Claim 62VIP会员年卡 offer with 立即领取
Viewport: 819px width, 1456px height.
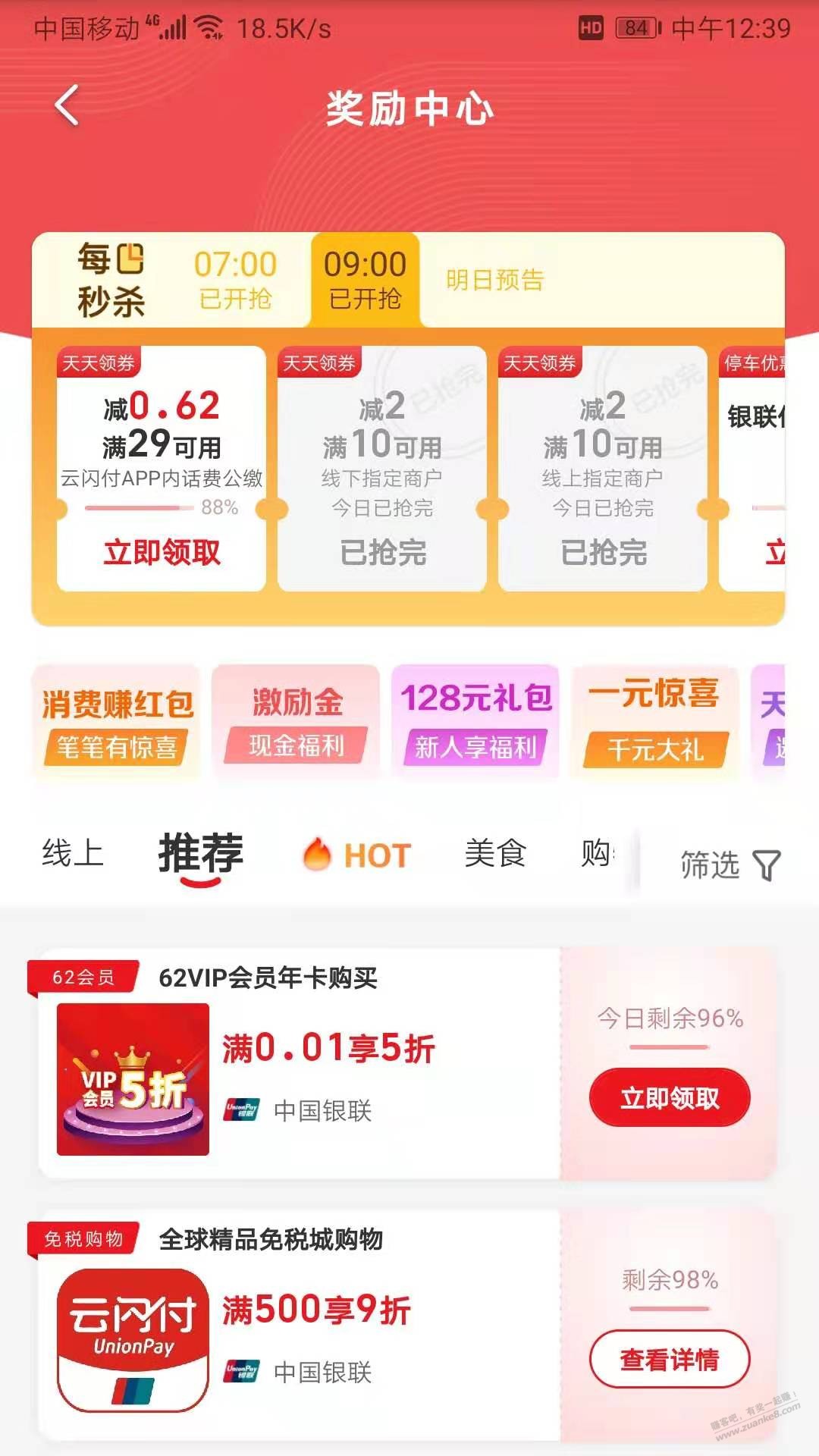[x=670, y=1097]
